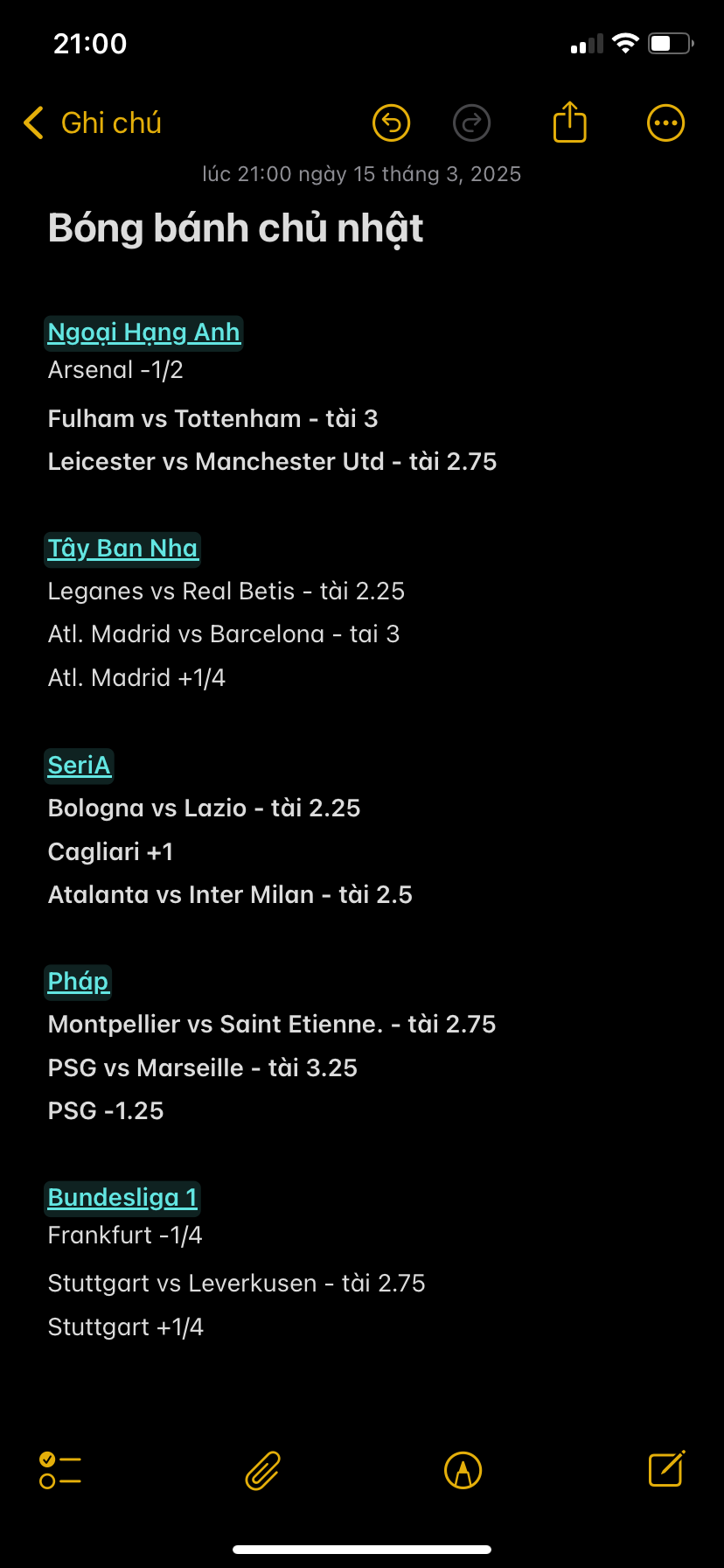Open the markup drawing tool

point(463,1470)
